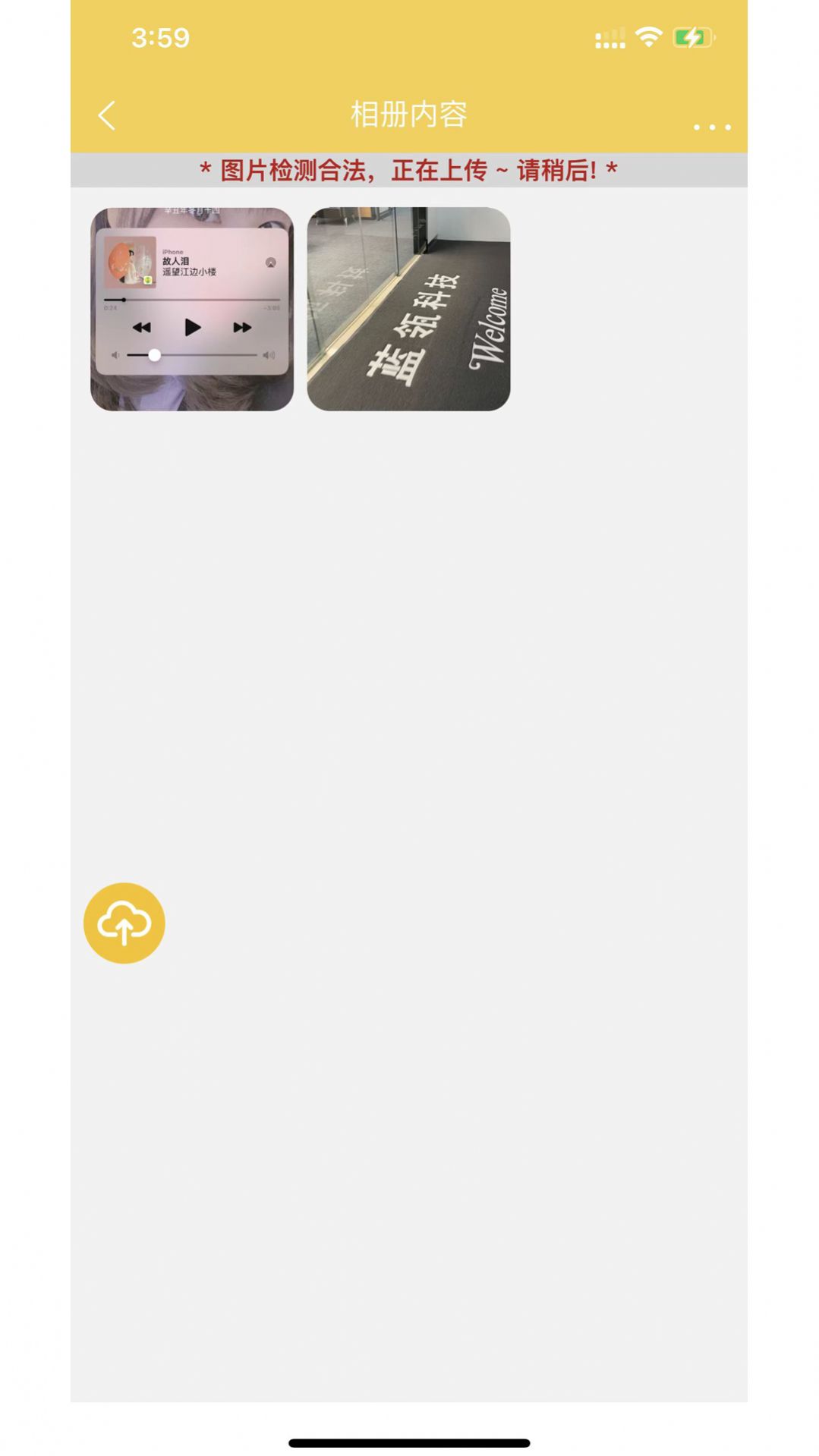
Task: Open the three-dot overflow menu
Action: coord(712,127)
